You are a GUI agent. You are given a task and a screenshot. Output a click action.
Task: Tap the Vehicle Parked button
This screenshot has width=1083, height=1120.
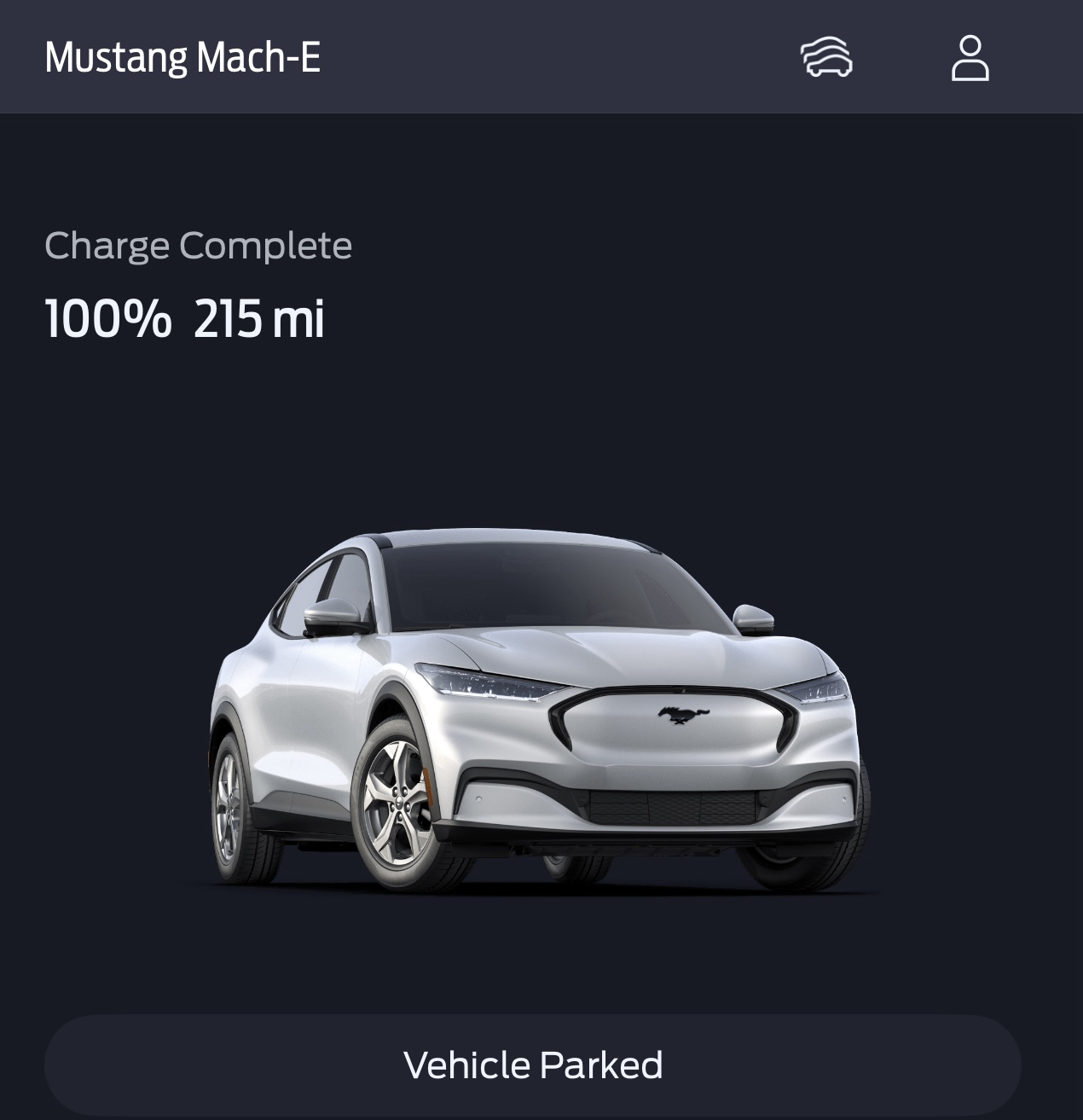click(x=532, y=1065)
